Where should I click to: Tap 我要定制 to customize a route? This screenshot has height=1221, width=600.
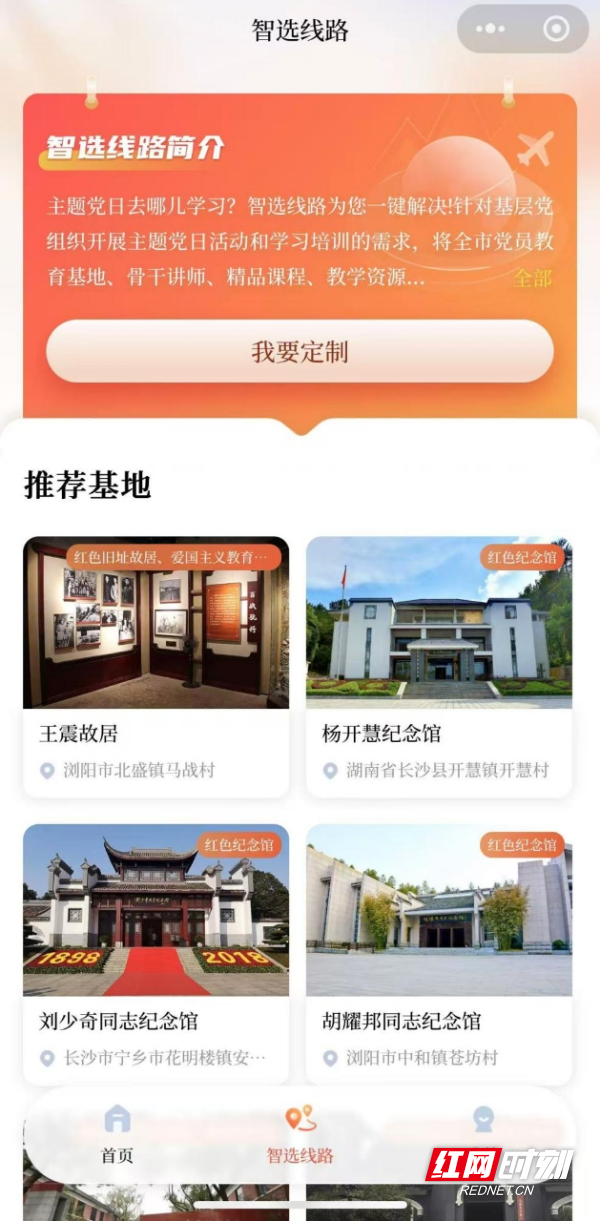300,351
